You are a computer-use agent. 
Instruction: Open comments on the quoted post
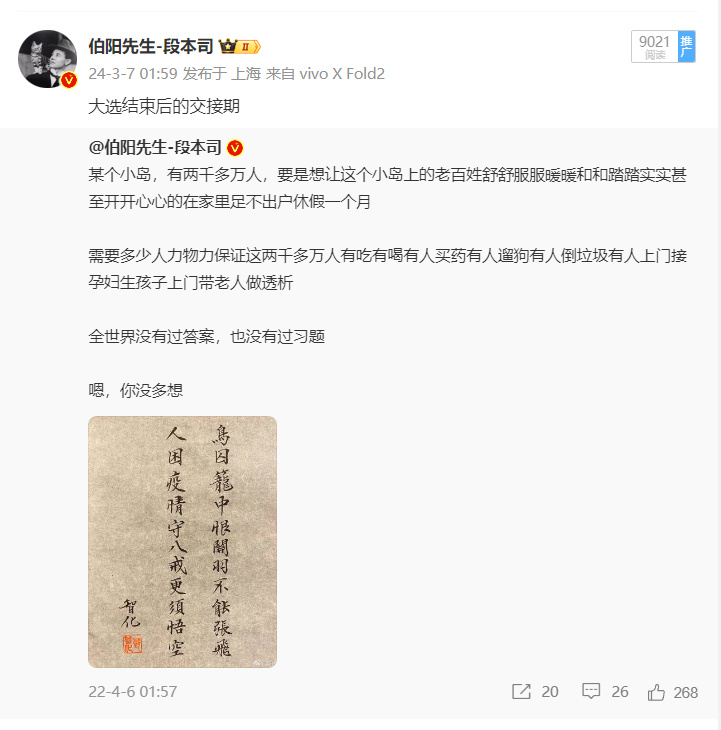tap(604, 692)
